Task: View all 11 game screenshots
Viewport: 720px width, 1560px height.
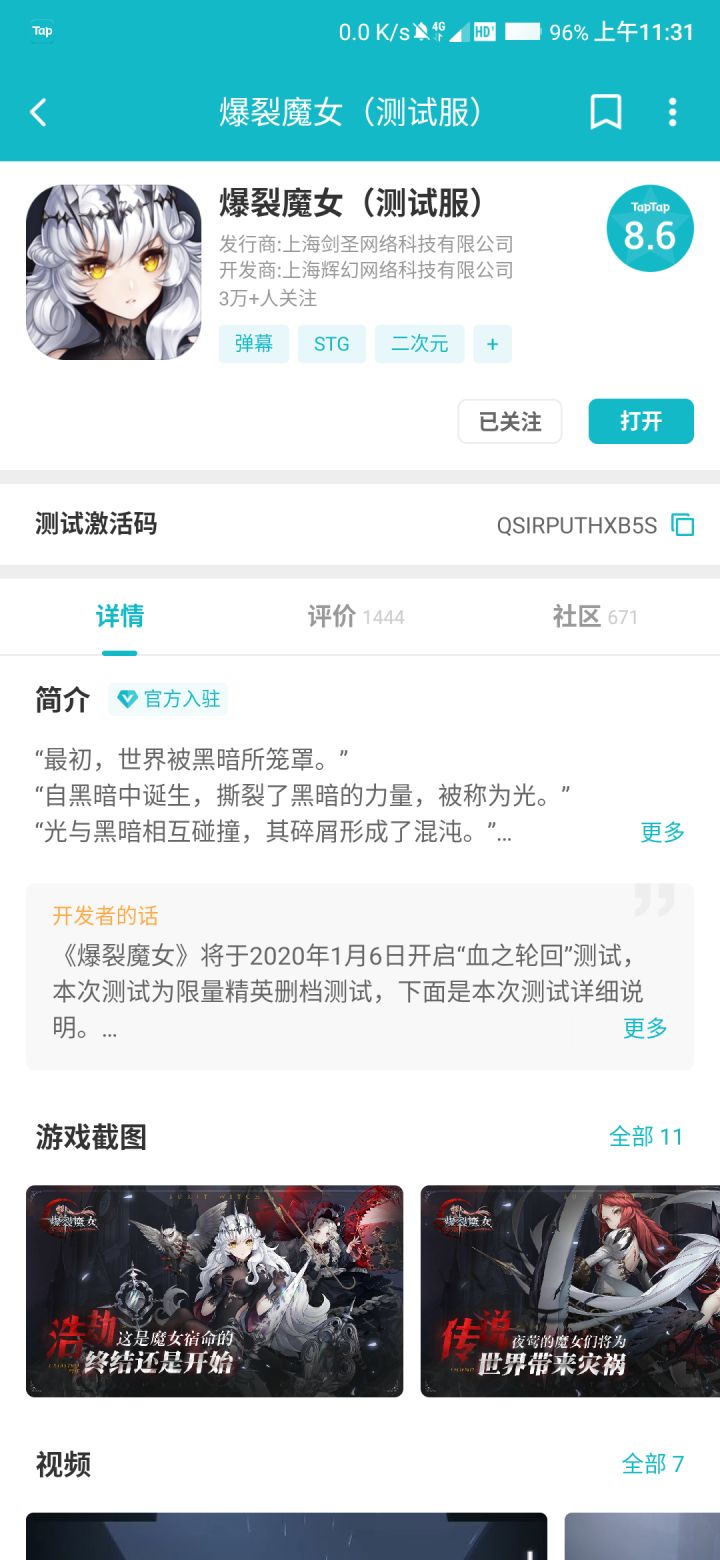Action: point(646,1137)
